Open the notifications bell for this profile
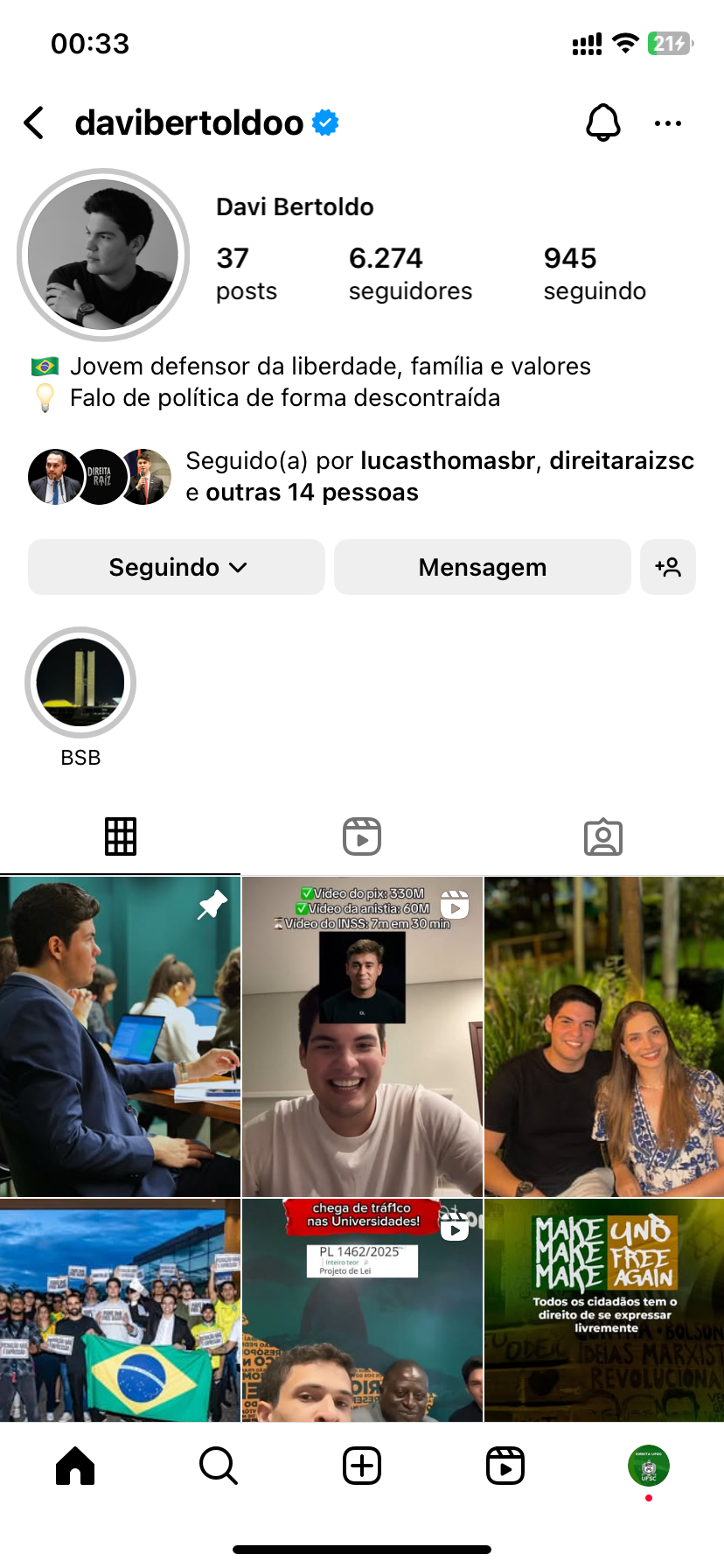This screenshot has width=724, height=1568. click(x=602, y=123)
